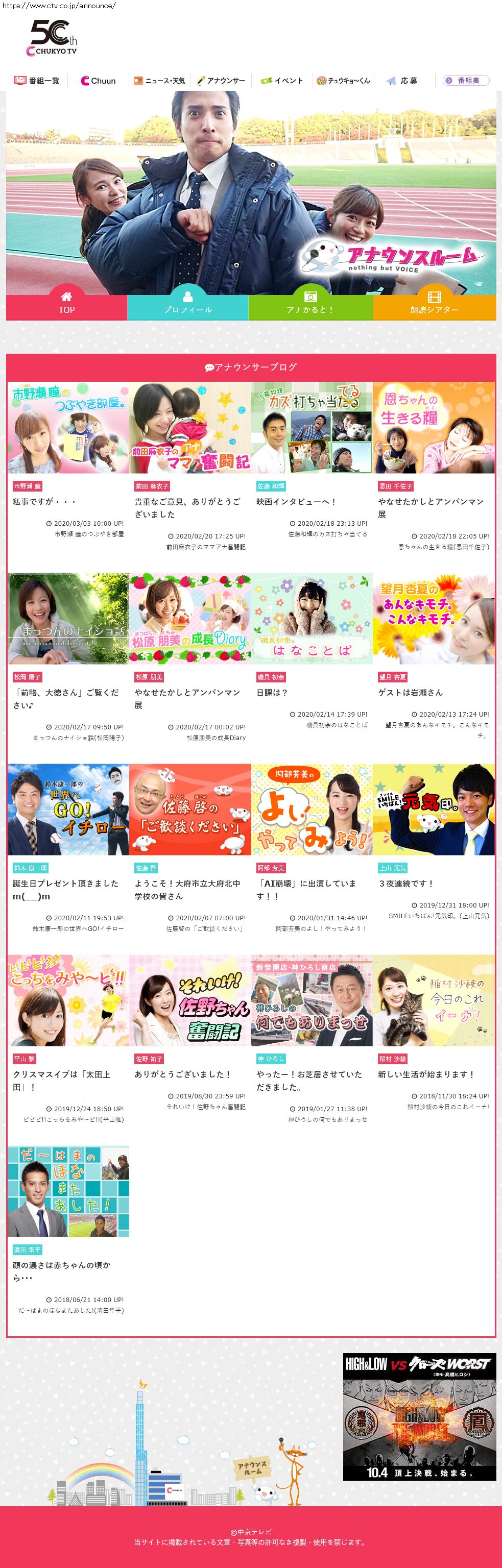
Task: View 佐藤和輝's カズ打ちゃ当てる blog
Action: pyautogui.click(x=312, y=428)
